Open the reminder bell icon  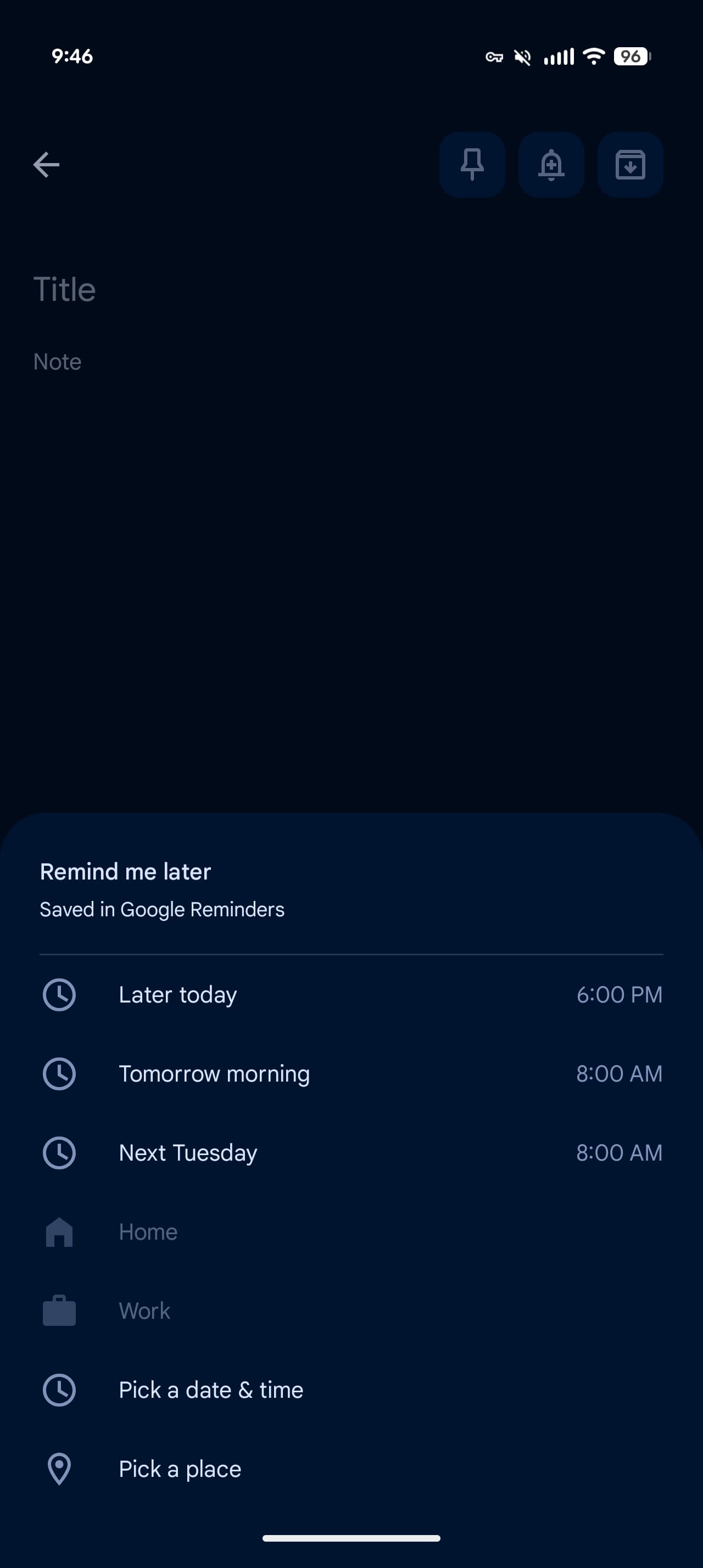[x=551, y=164]
